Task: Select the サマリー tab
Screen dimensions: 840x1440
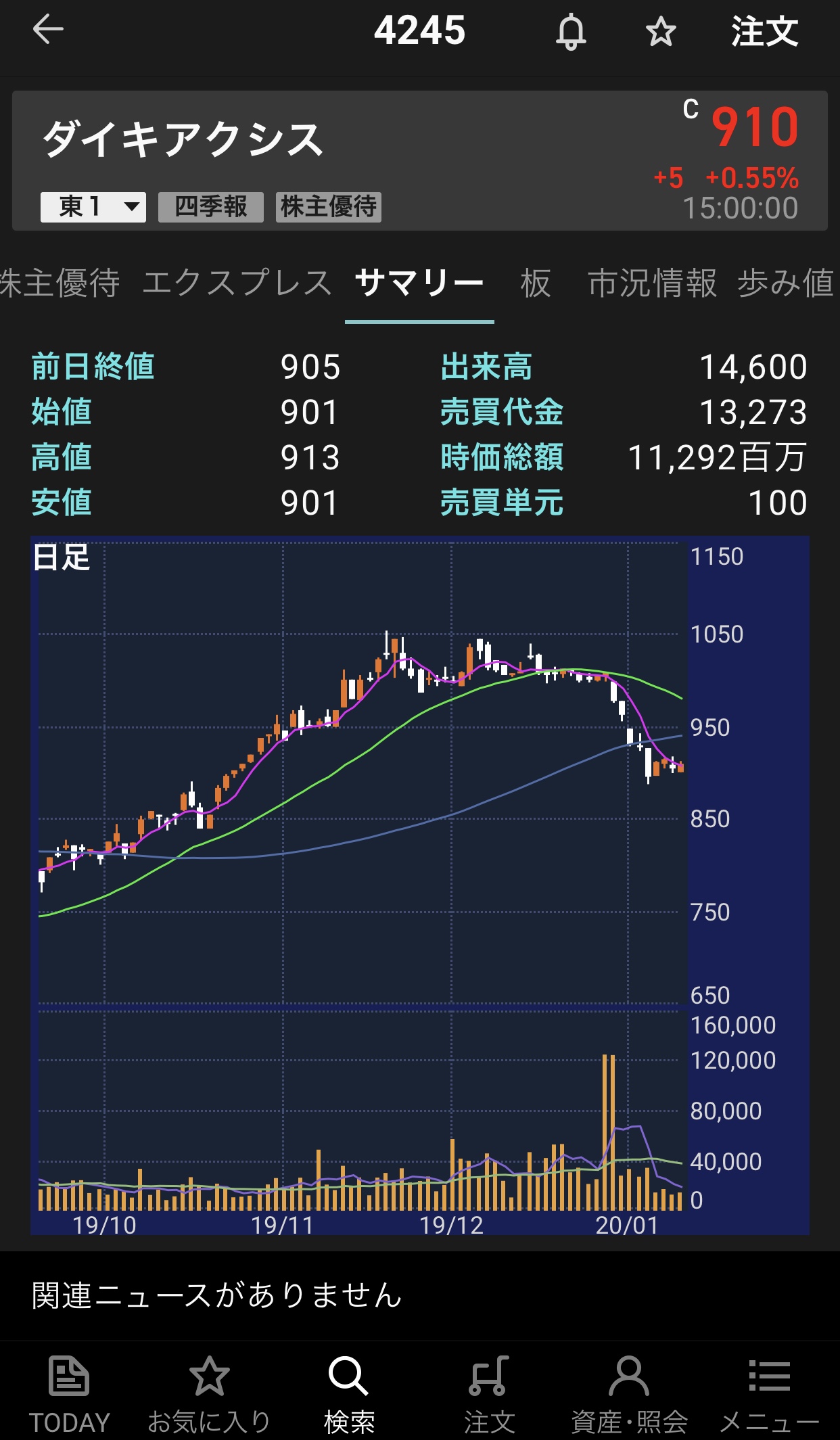Action: pos(419,283)
